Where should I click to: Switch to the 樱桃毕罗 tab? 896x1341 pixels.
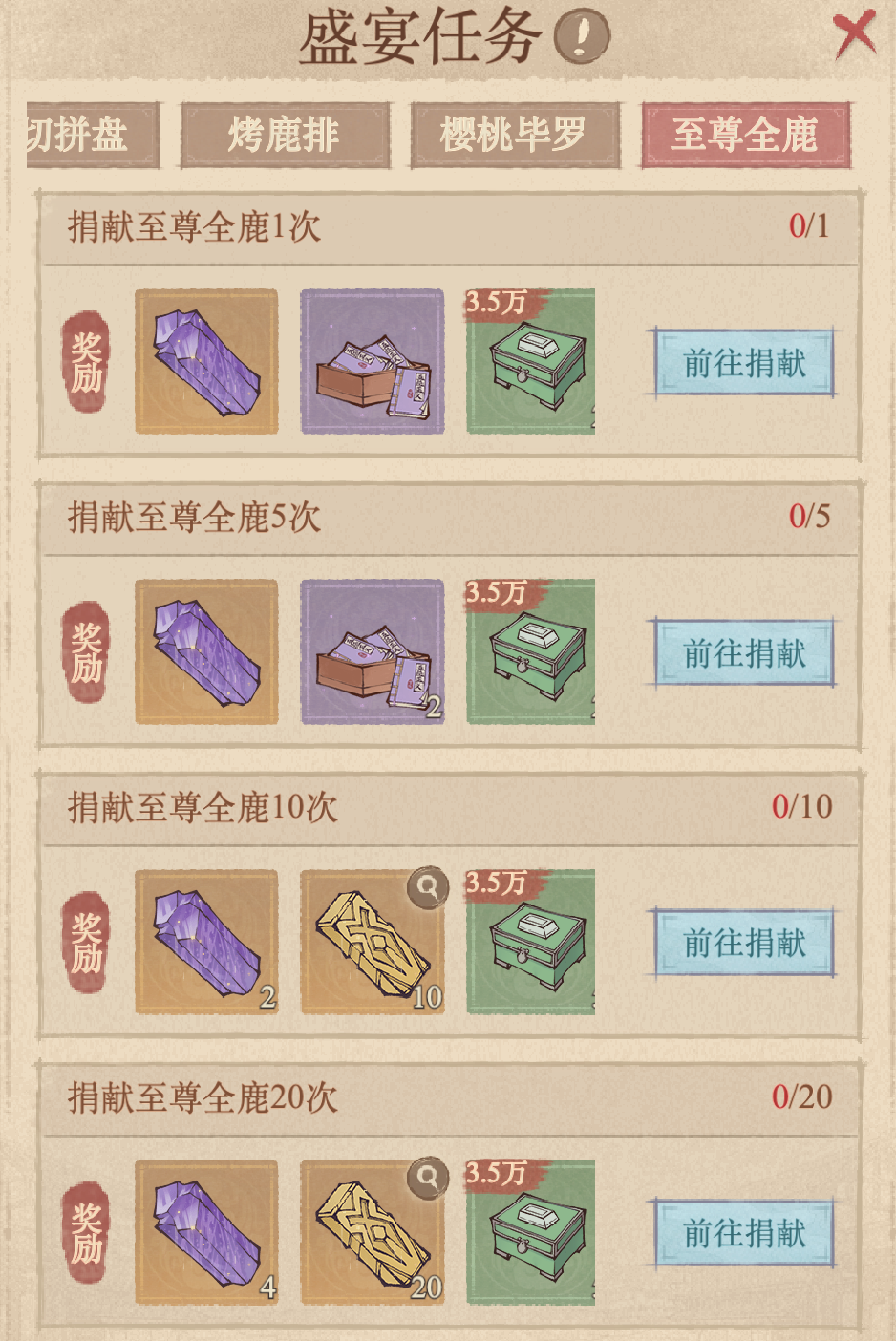(514, 135)
